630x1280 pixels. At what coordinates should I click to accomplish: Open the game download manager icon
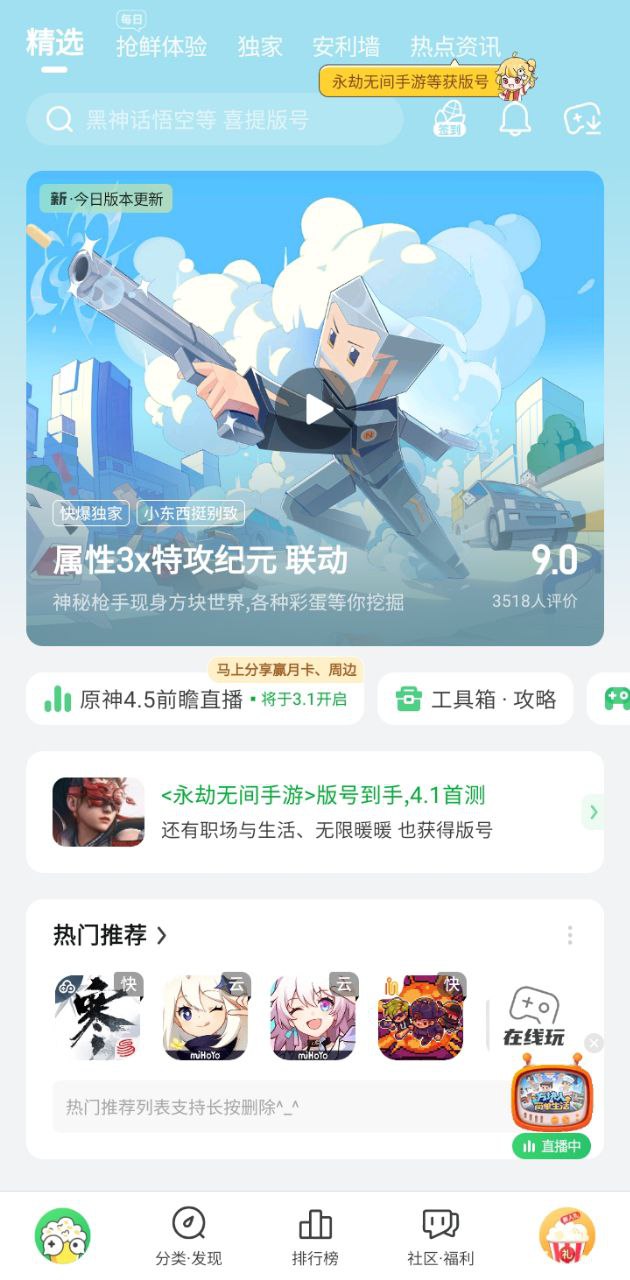pos(582,120)
